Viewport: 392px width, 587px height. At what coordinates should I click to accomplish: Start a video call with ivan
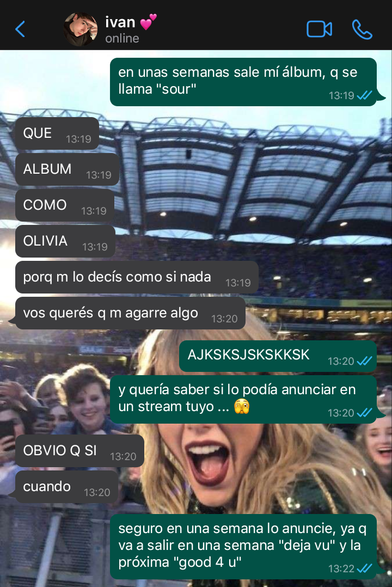[319, 29]
